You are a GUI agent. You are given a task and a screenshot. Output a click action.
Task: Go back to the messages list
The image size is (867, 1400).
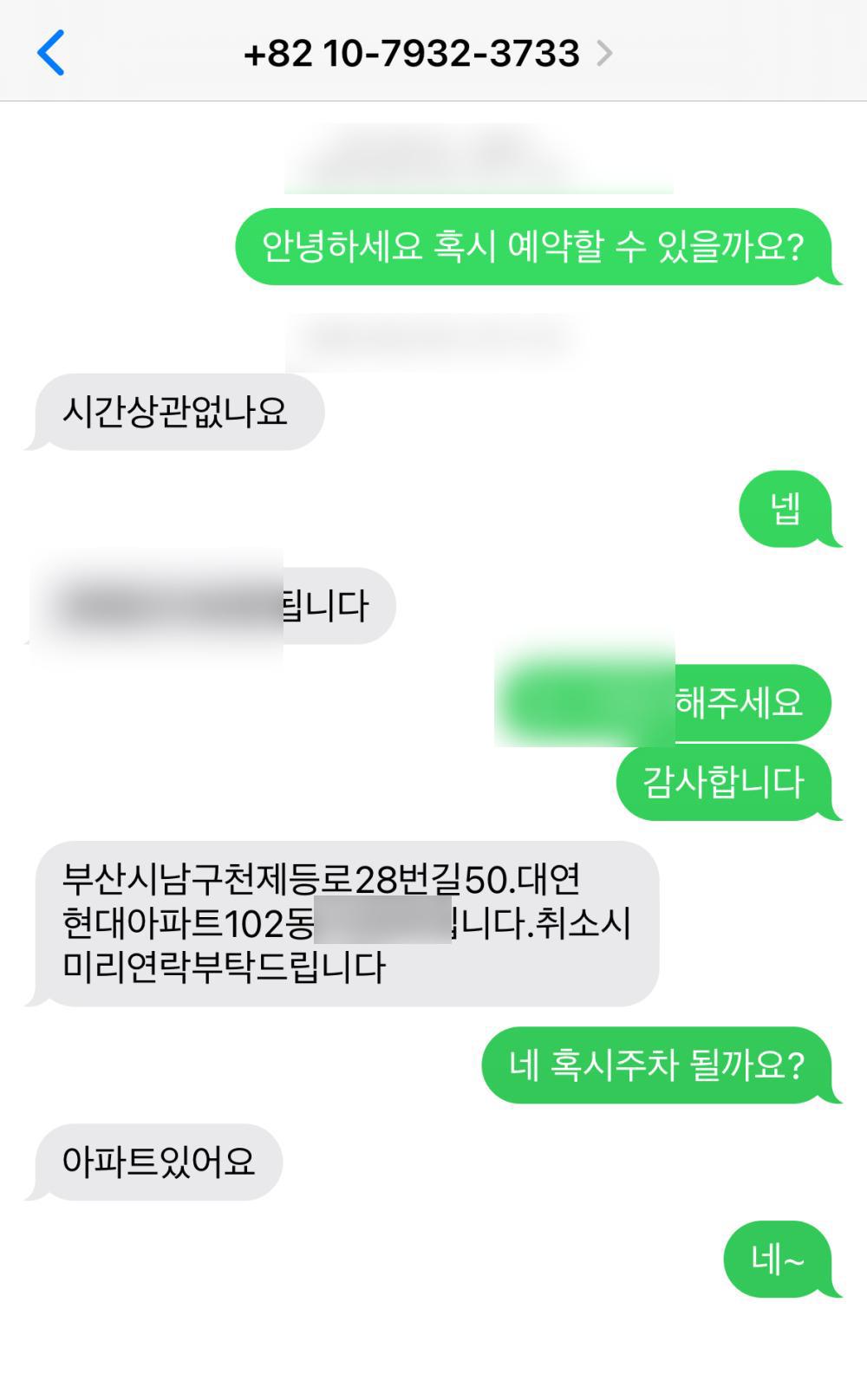[51, 53]
